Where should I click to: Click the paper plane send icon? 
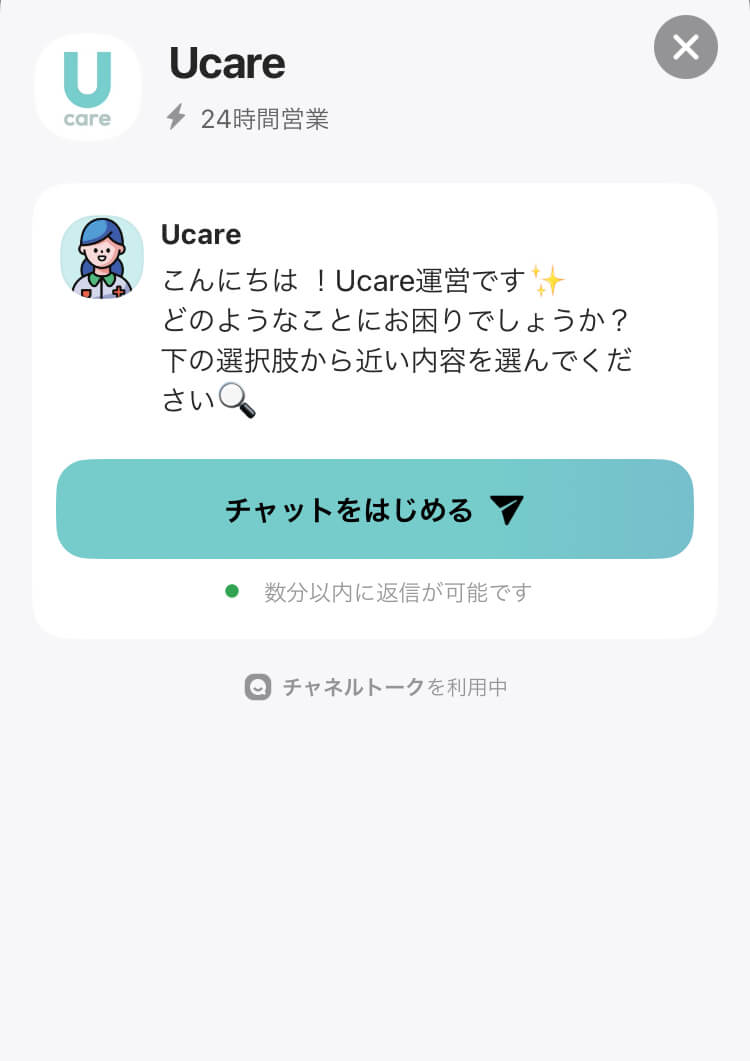507,508
